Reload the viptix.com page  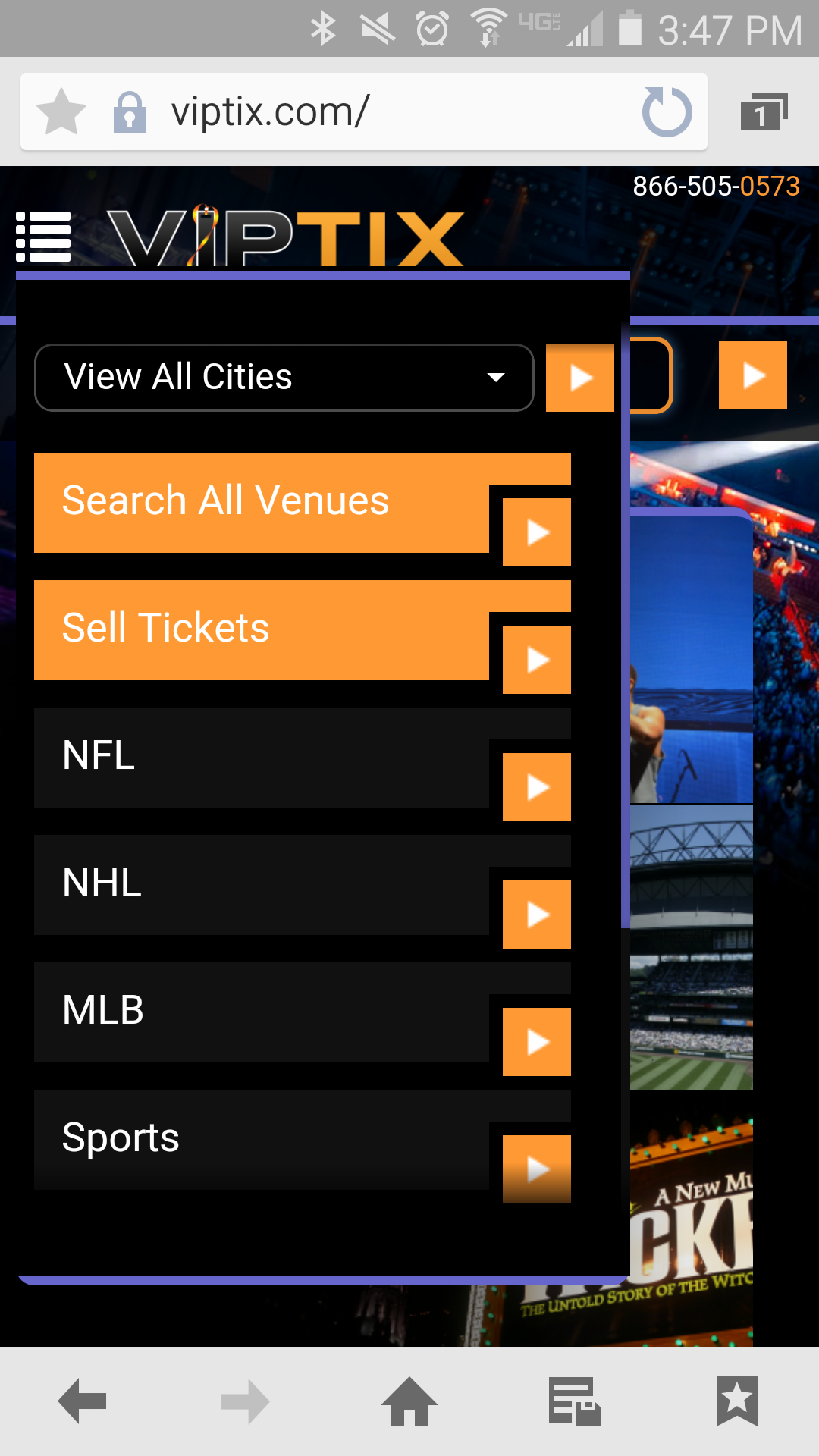pyautogui.click(x=667, y=112)
